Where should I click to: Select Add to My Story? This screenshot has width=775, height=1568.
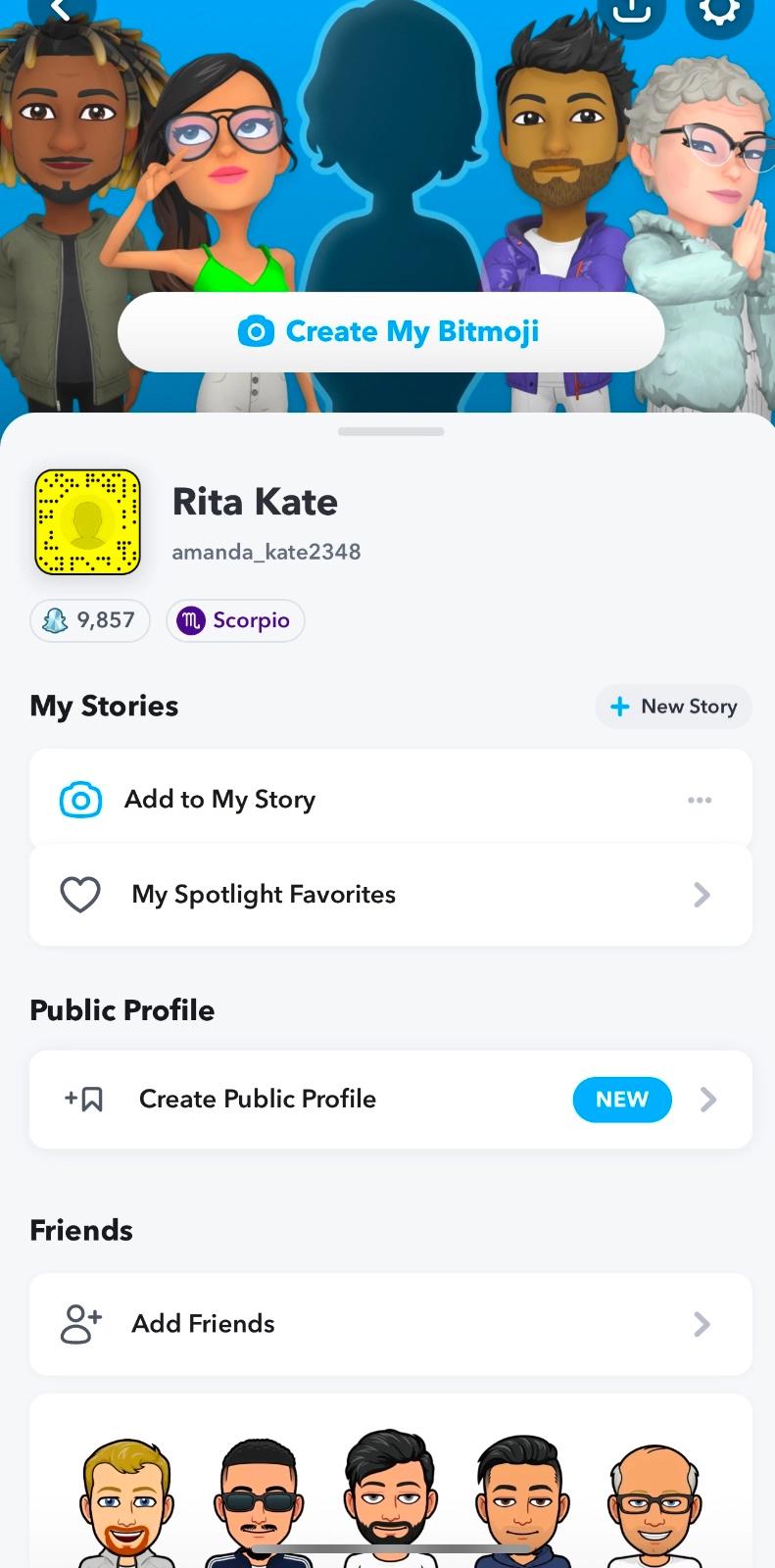coord(220,800)
